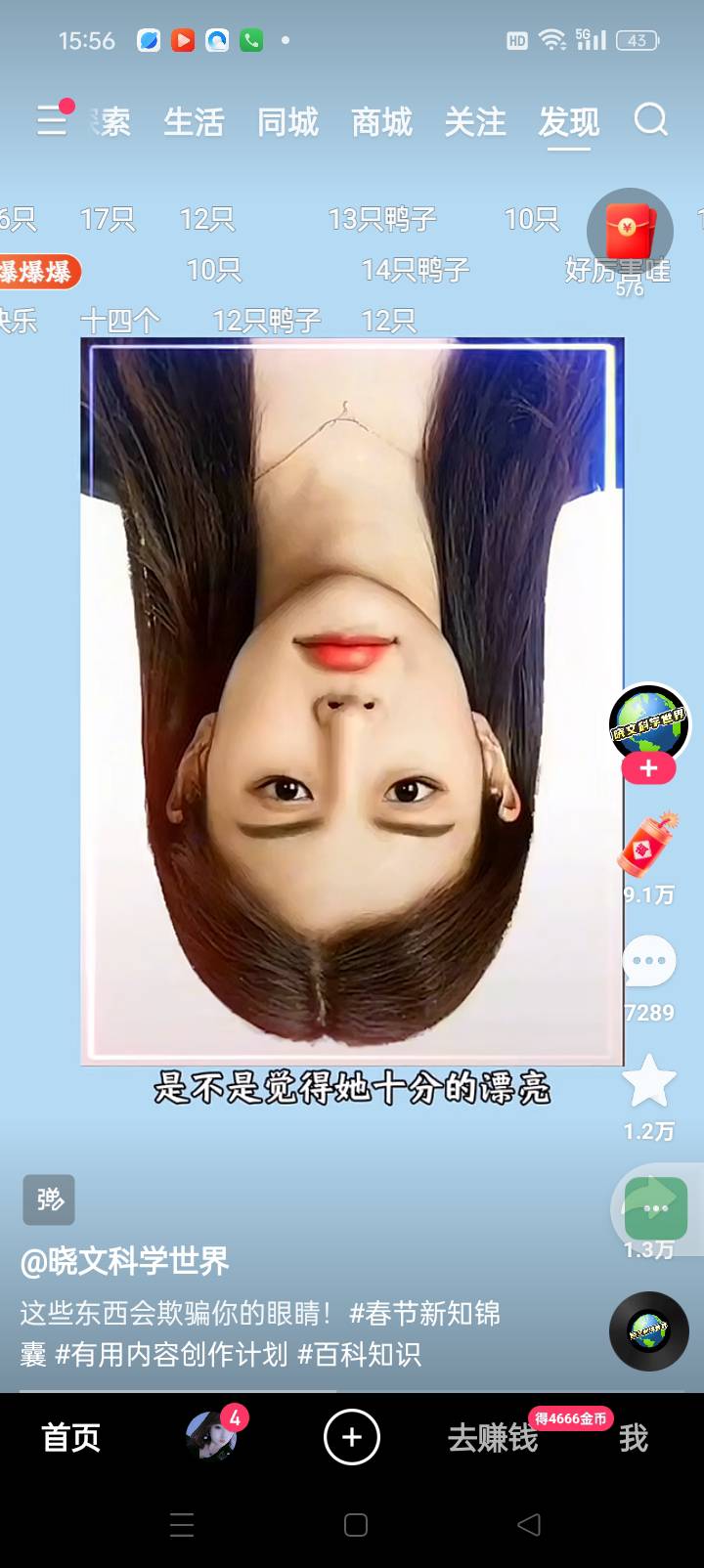704x1568 pixels.
Task: Switch to the 生活 tab
Action: [x=194, y=122]
